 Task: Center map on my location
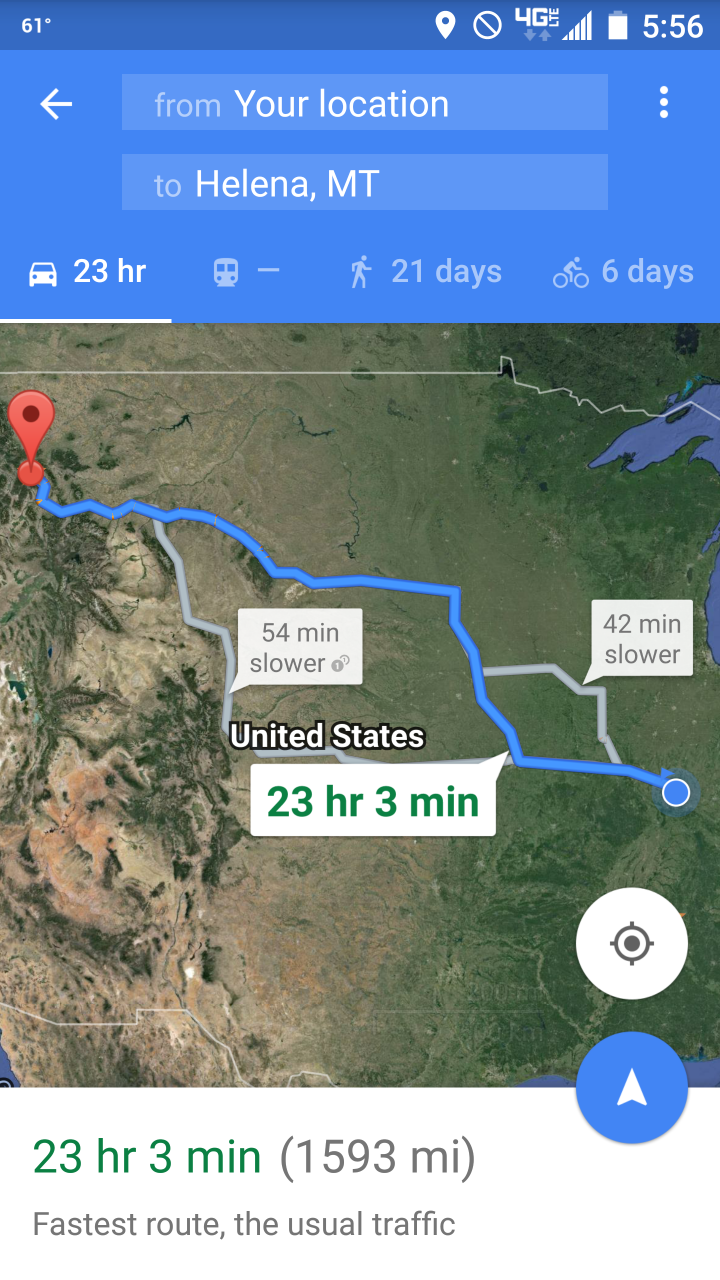pos(631,943)
